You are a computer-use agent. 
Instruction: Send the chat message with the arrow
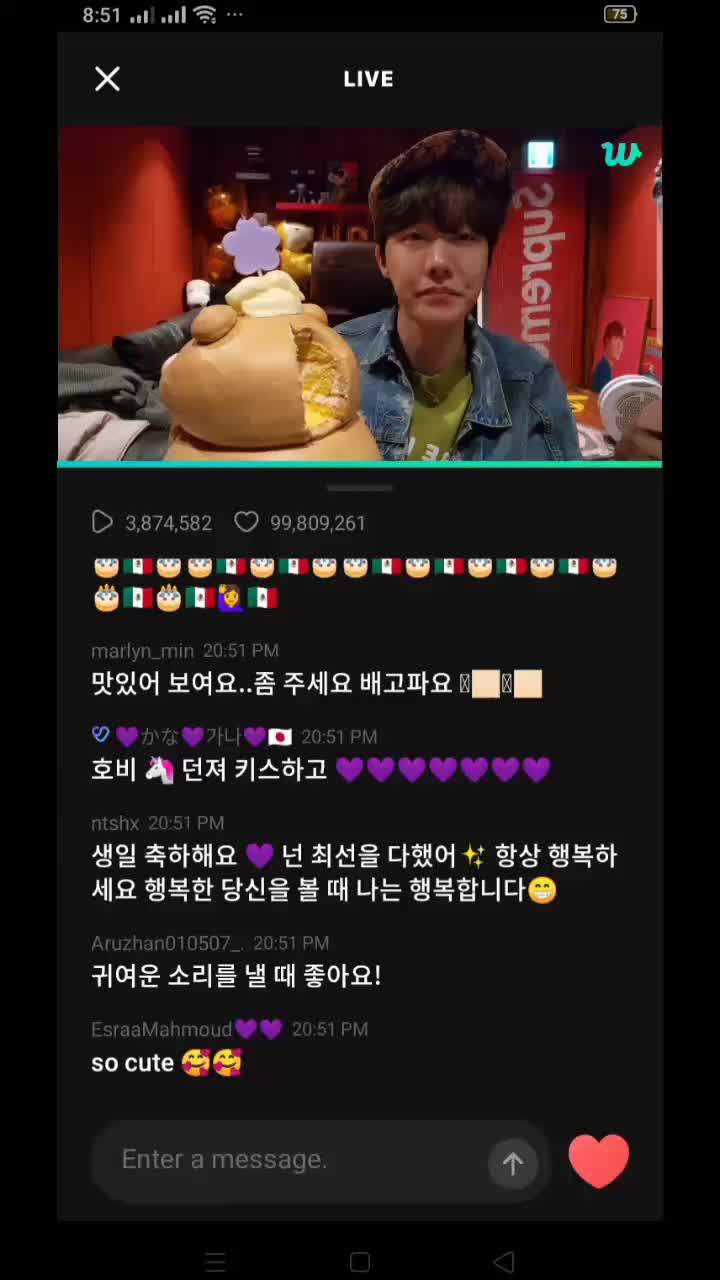pyautogui.click(x=513, y=1163)
